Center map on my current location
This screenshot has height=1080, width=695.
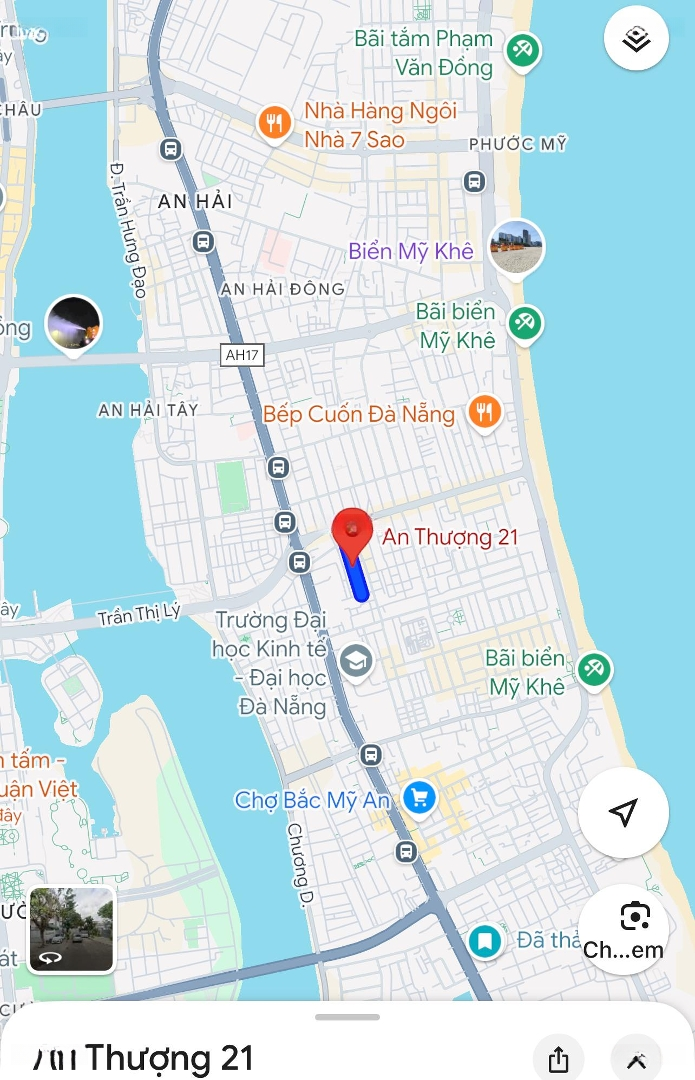(623, 812)
